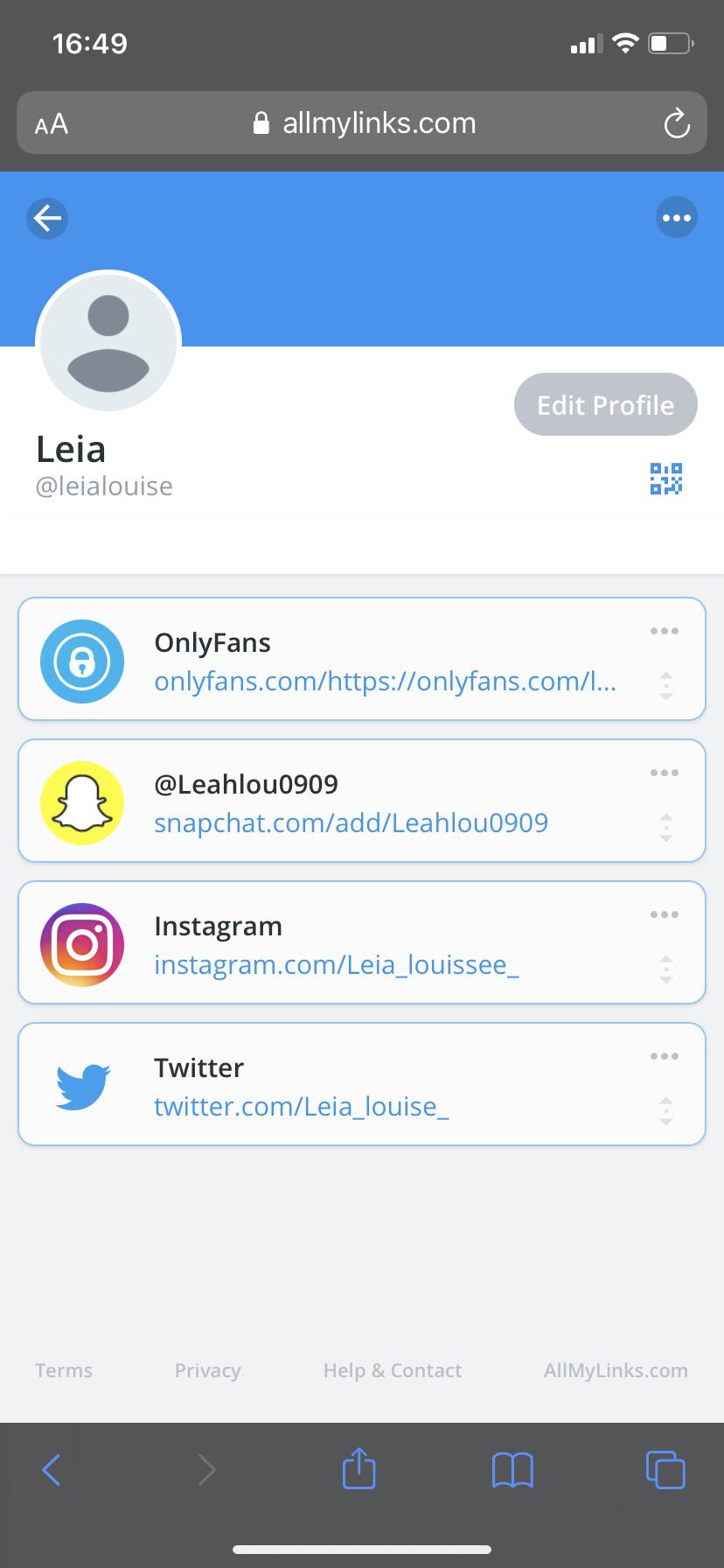Open Help & Contact from the footer
This screenshot has height=1568, width=724.
(x=392, y=1370)
